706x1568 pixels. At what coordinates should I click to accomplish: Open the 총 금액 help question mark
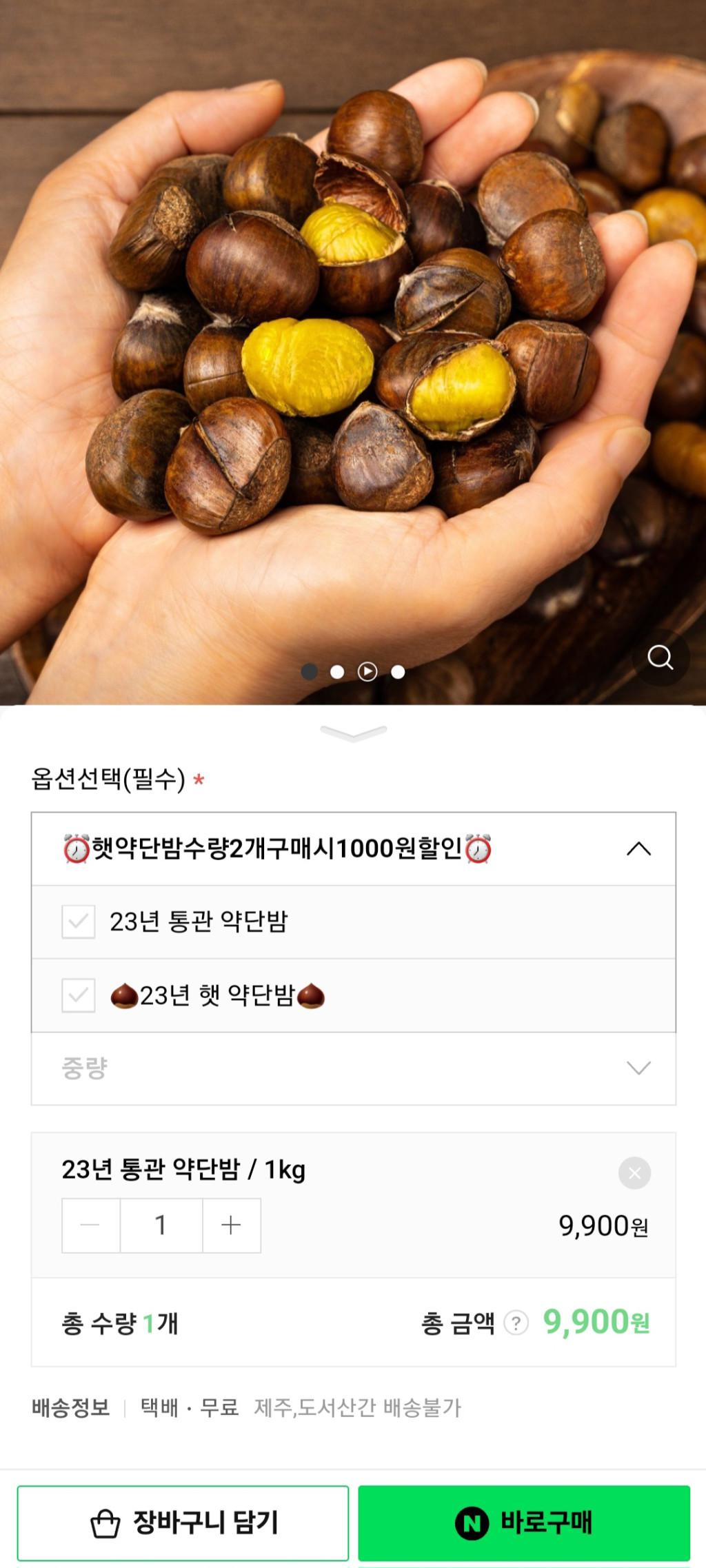coord(516,1323)
